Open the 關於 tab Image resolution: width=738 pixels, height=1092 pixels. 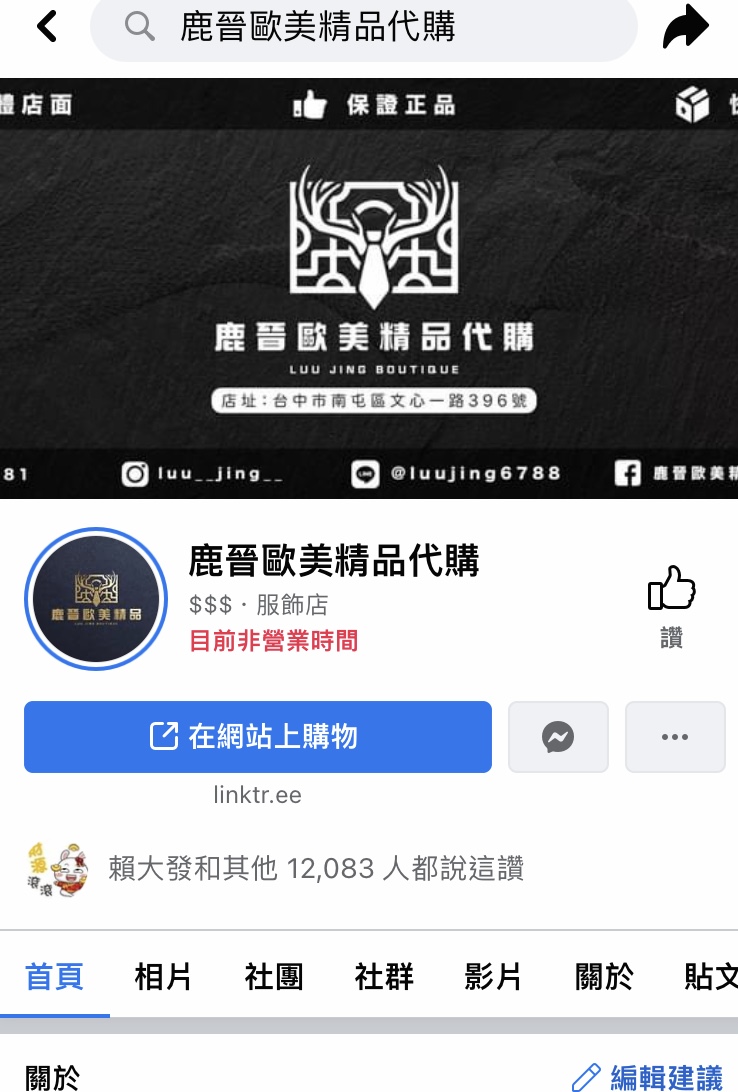coord(604,977)
